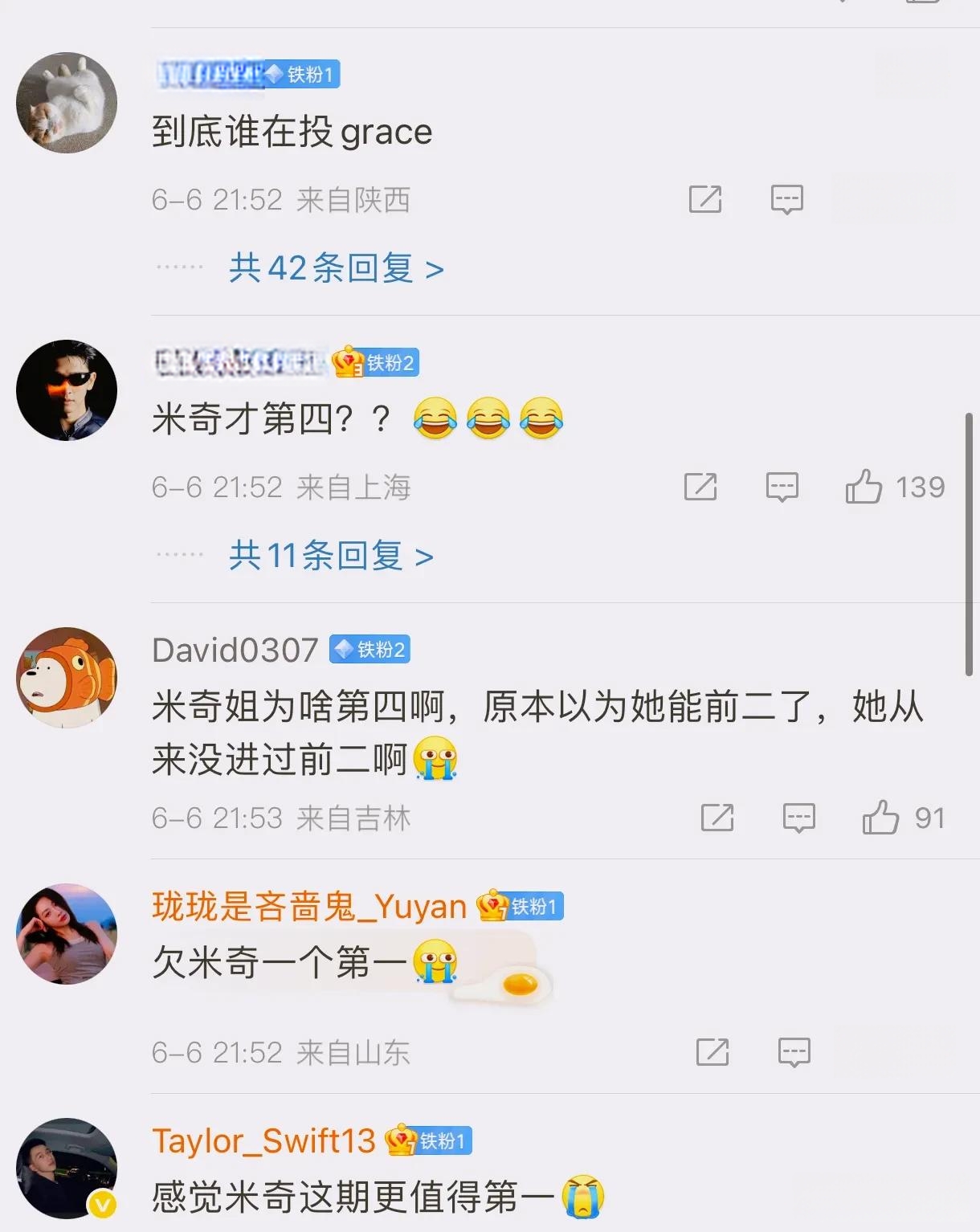View Taylor_Swift13's avatar

(67, 1168)
